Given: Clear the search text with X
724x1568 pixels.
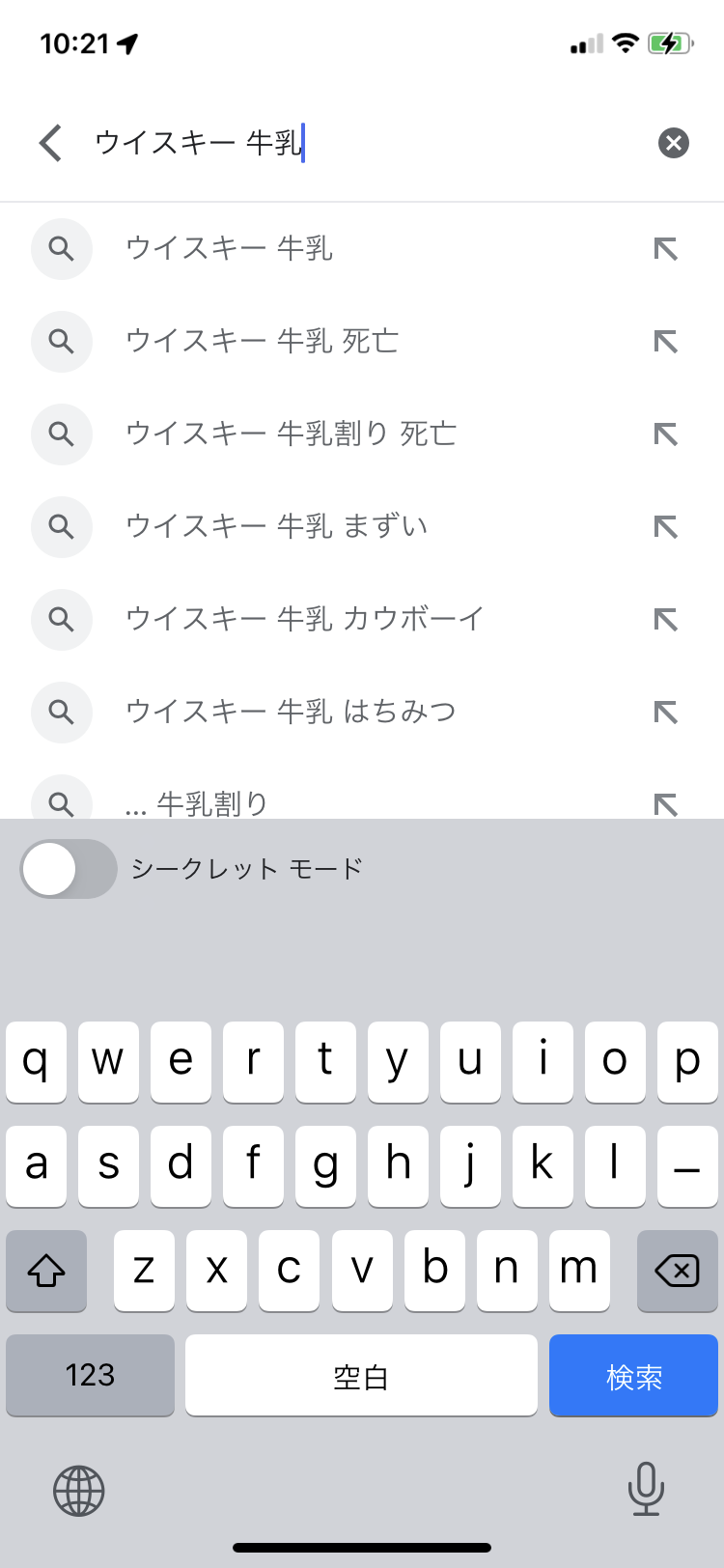Looking at the screenshot, I should pos(674,143).
